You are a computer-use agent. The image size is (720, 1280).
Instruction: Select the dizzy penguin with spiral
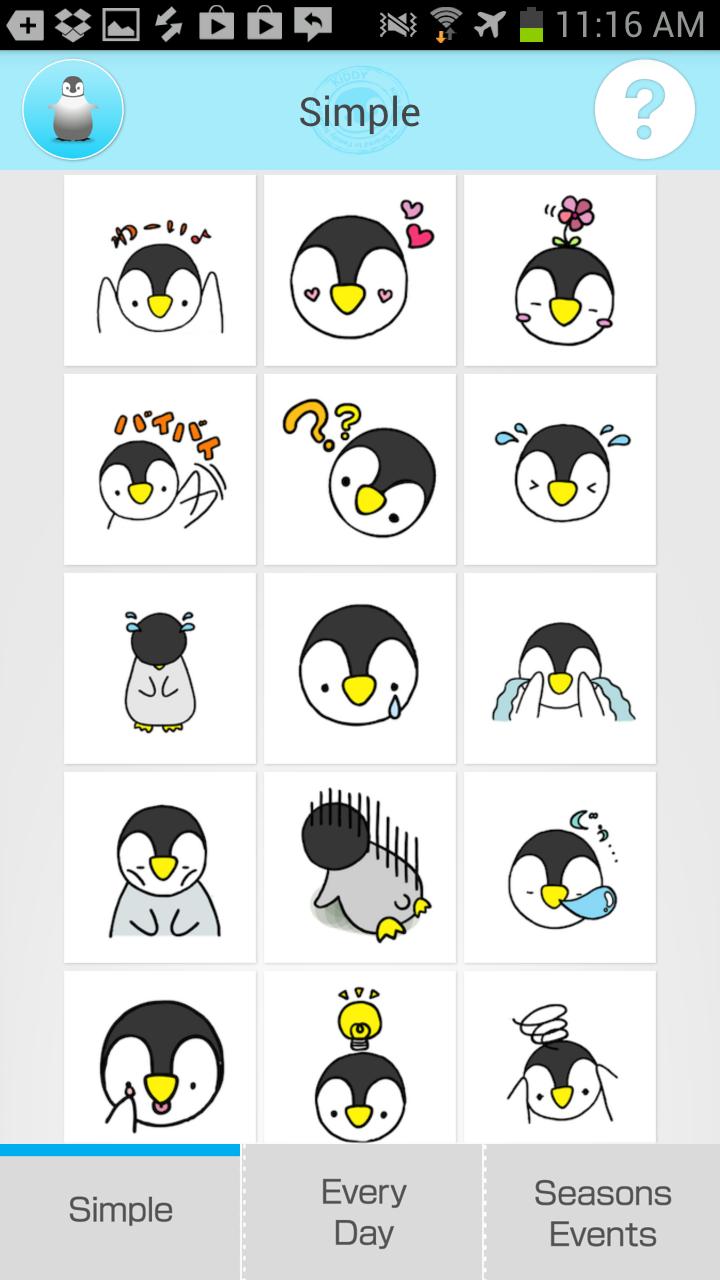(560, 1060)
